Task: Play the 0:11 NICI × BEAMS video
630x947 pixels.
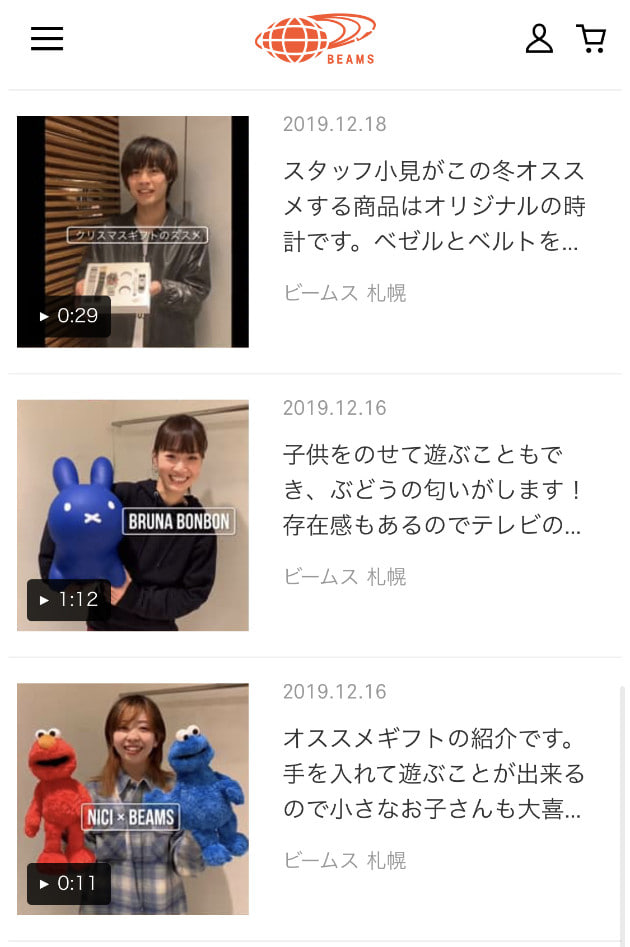Action: click(133, 799)
